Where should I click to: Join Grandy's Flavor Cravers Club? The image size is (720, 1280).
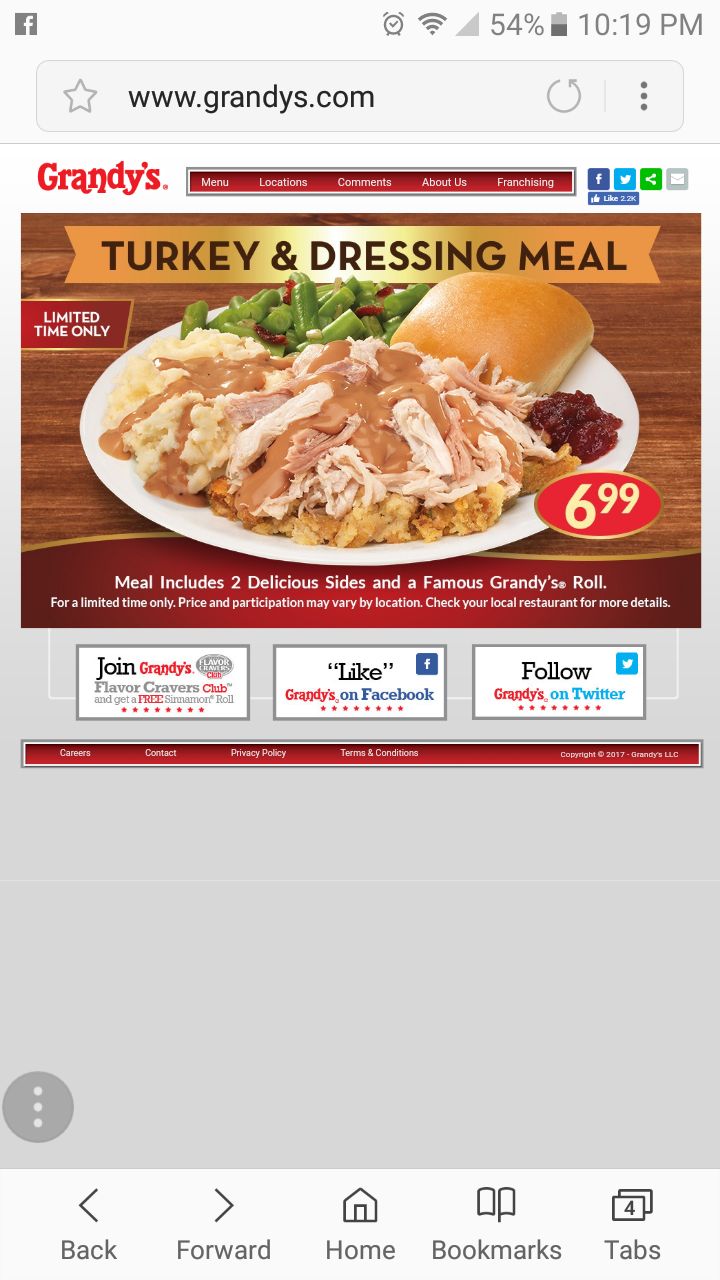163,682
